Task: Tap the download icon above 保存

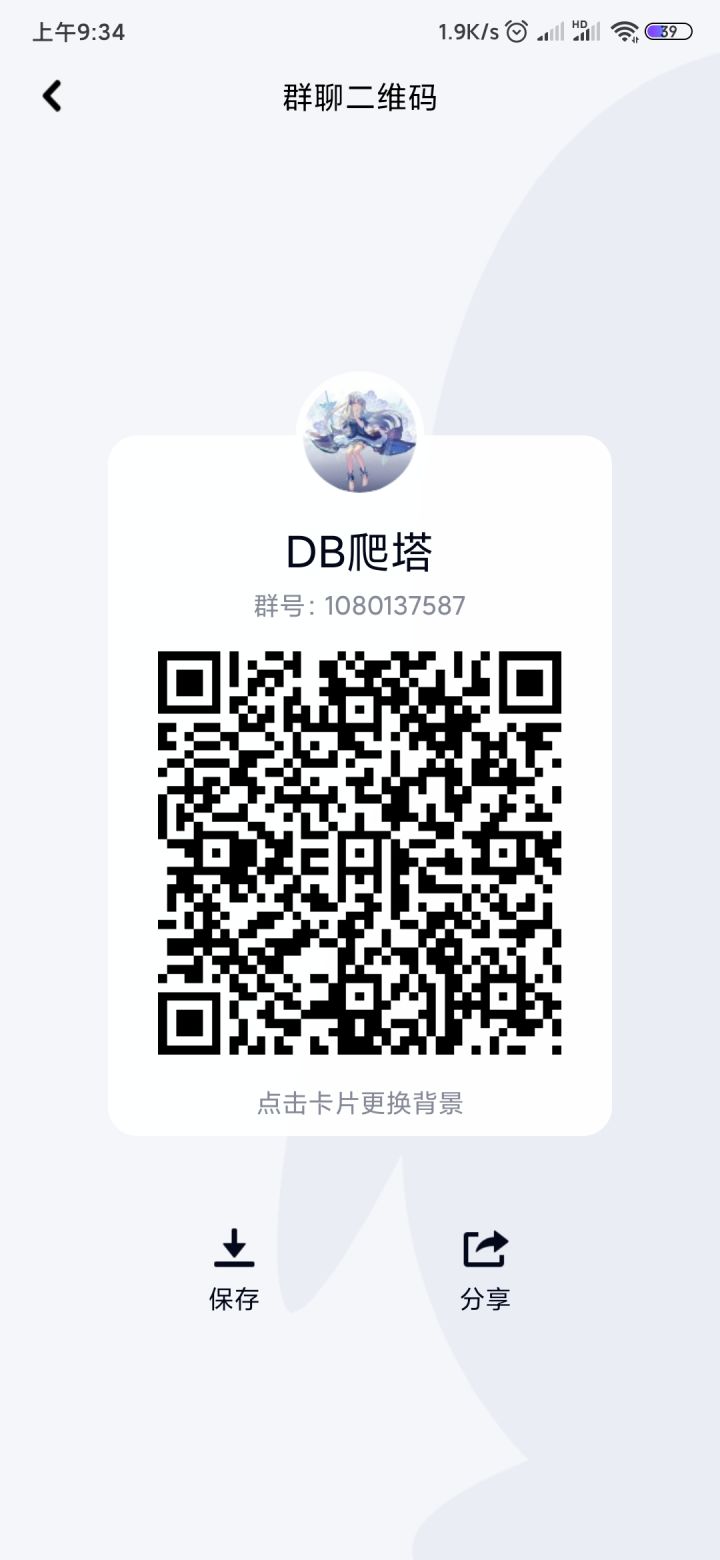Action: tap(234, 1248)
